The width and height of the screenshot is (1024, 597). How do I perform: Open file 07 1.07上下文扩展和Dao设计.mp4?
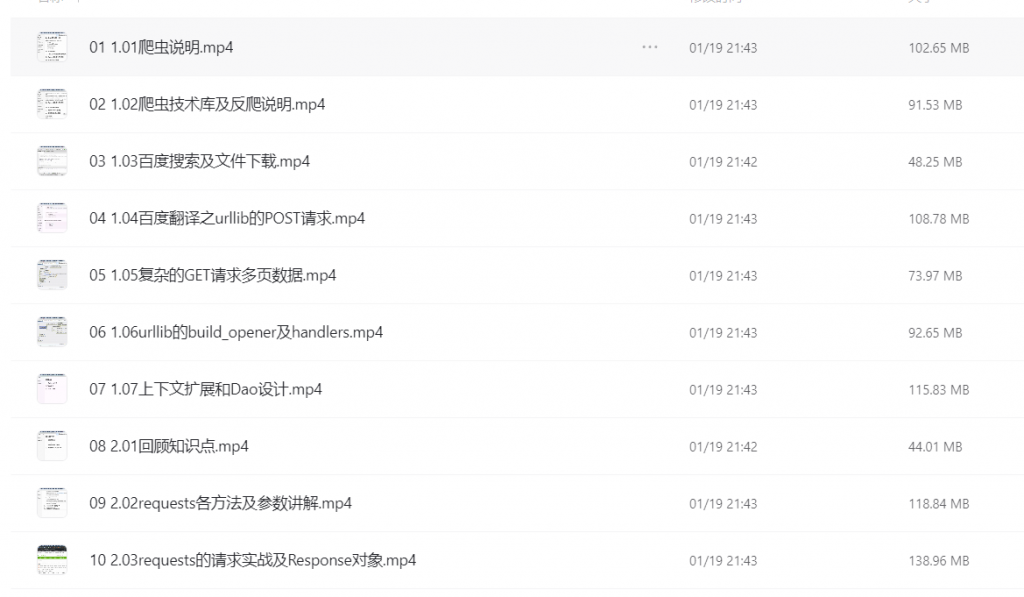tap(205, 389)
